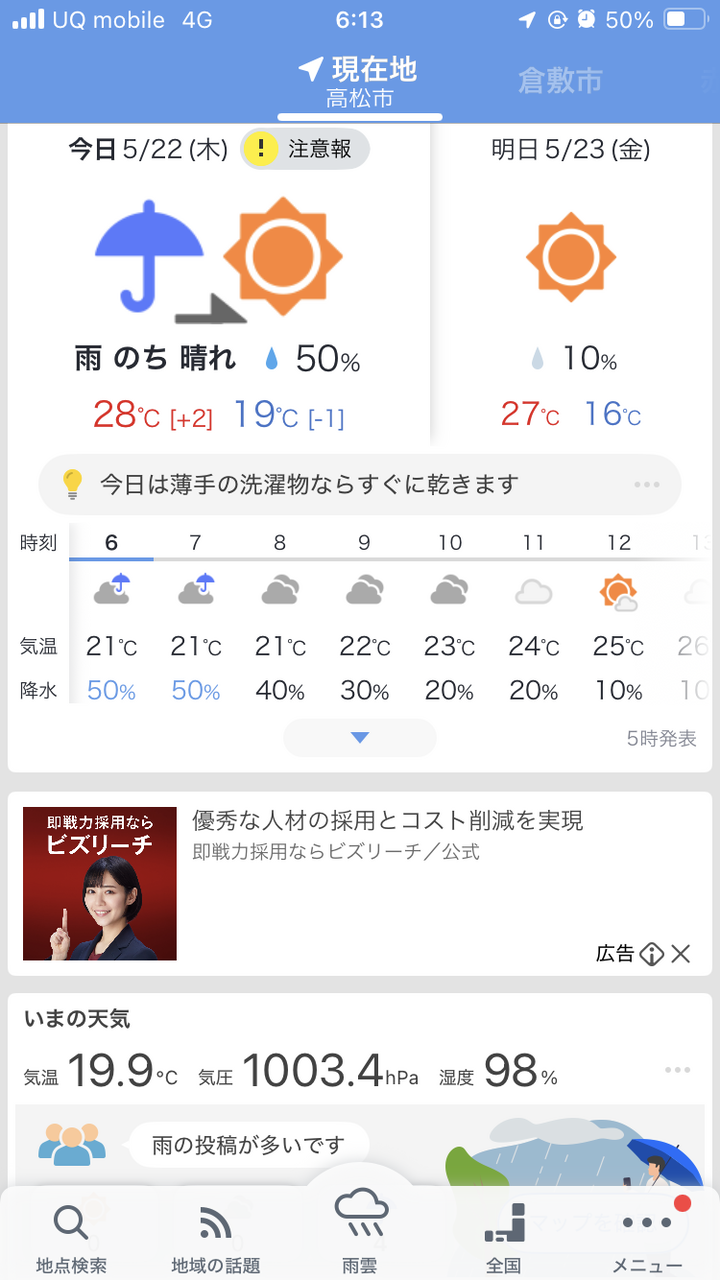Open more options for いまの天気

point(677,1070)
